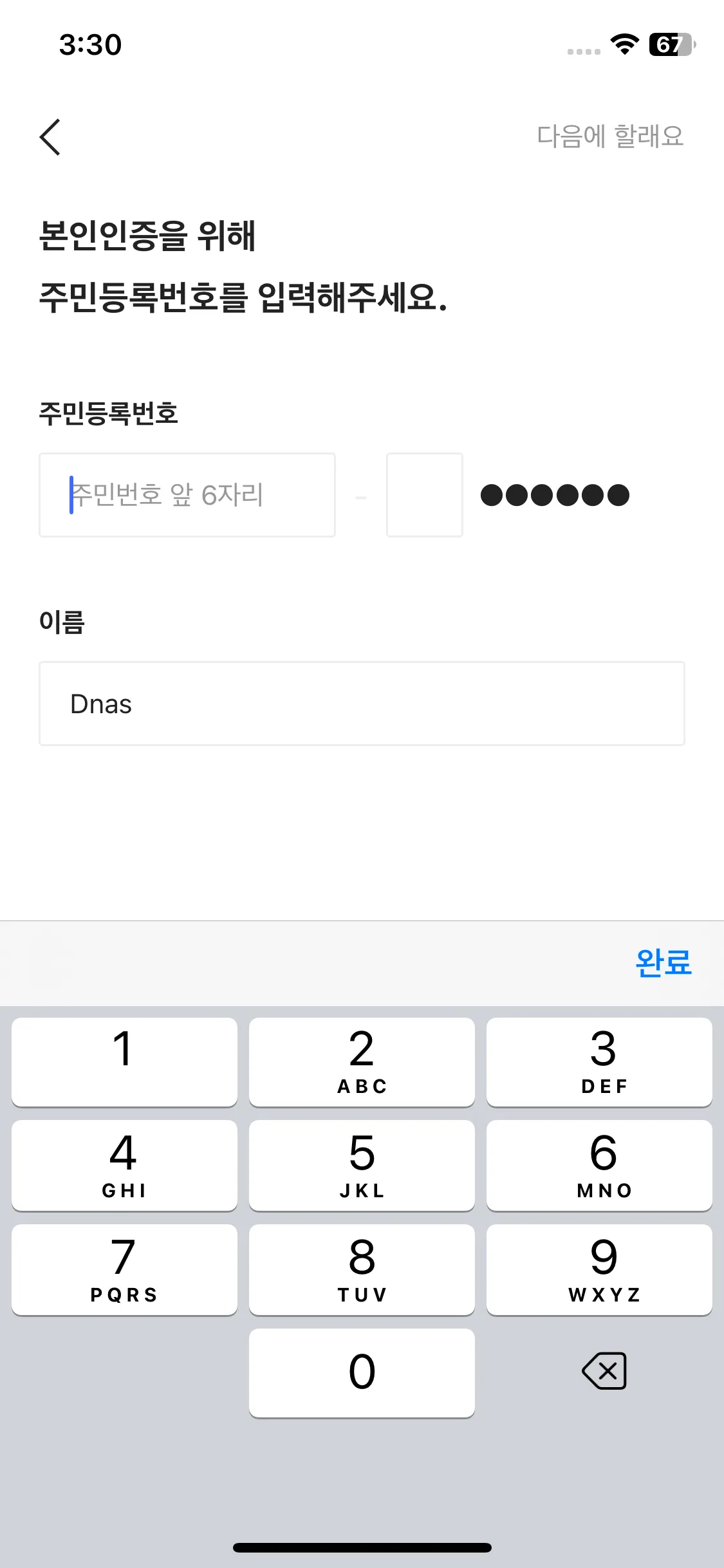Select the name field containing Dnas
724x1568 pixels.
click(362, 703)
